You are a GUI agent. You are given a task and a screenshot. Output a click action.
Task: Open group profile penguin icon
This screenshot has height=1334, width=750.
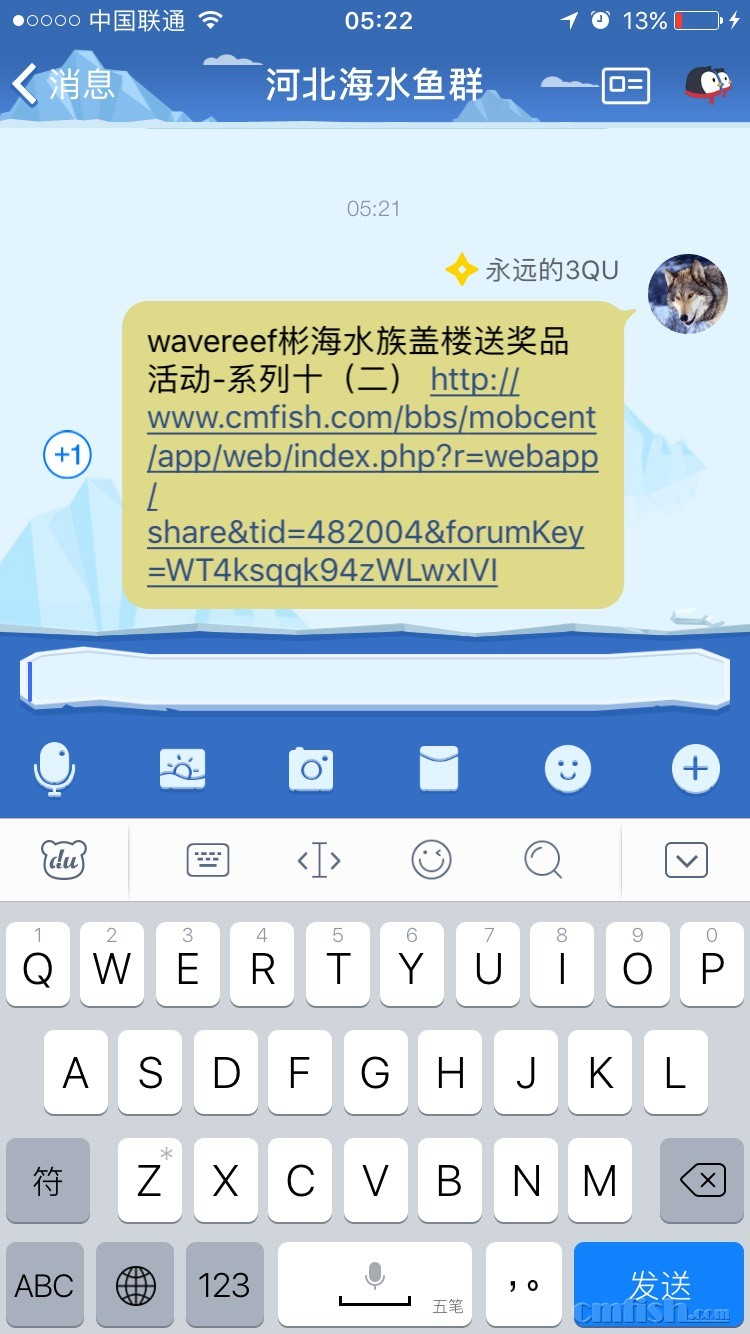[708, 85]
